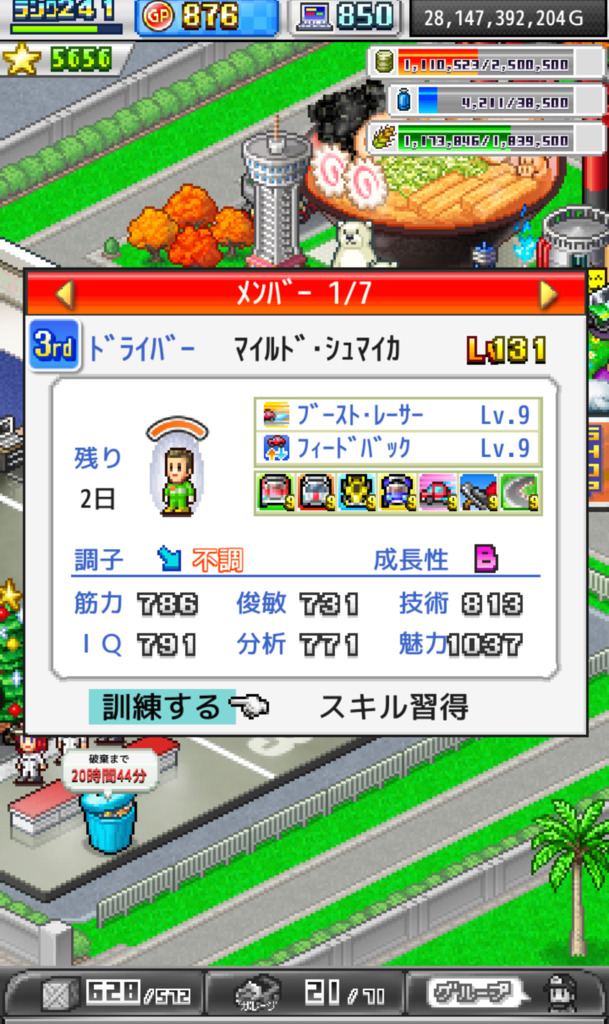Open the ブースト・レーサー Lv.9 skill
This screenshot has height=1024, width=609.
click(x=398, y=415)
